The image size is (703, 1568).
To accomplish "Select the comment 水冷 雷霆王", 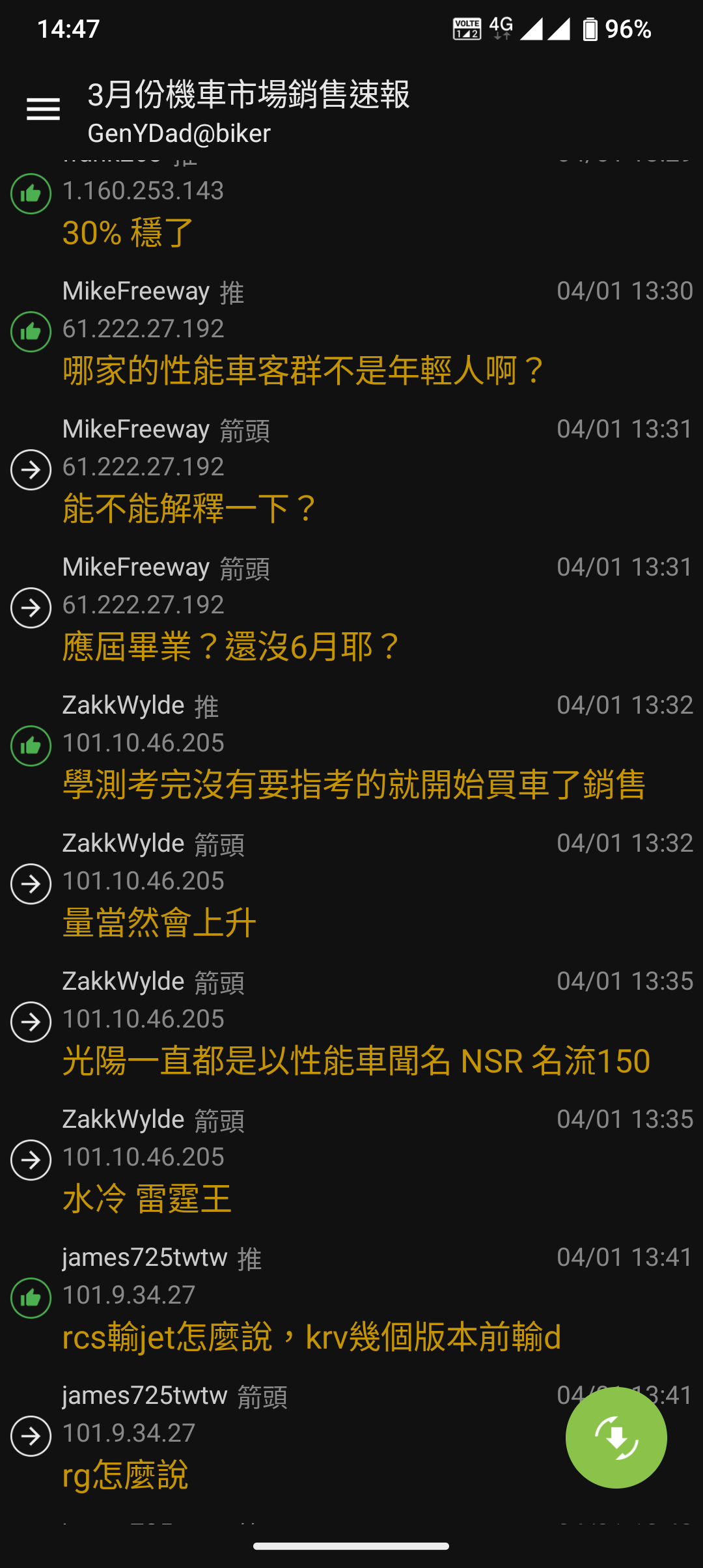I will coord(351,1160).
